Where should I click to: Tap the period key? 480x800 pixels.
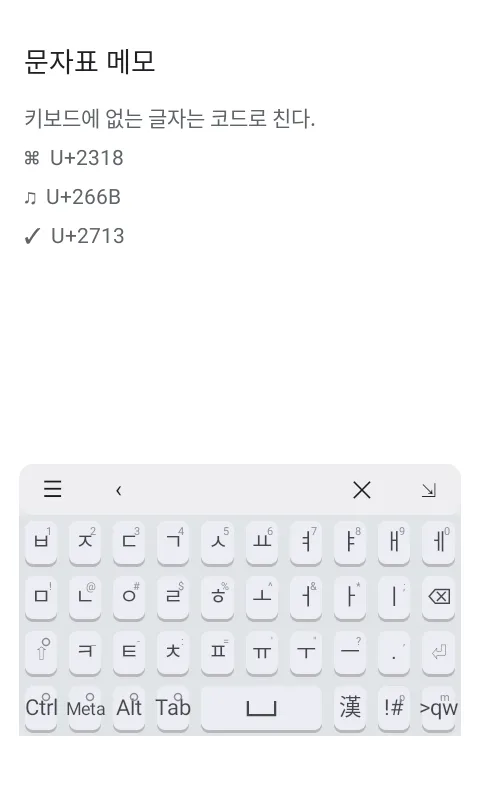coord(394,653)
